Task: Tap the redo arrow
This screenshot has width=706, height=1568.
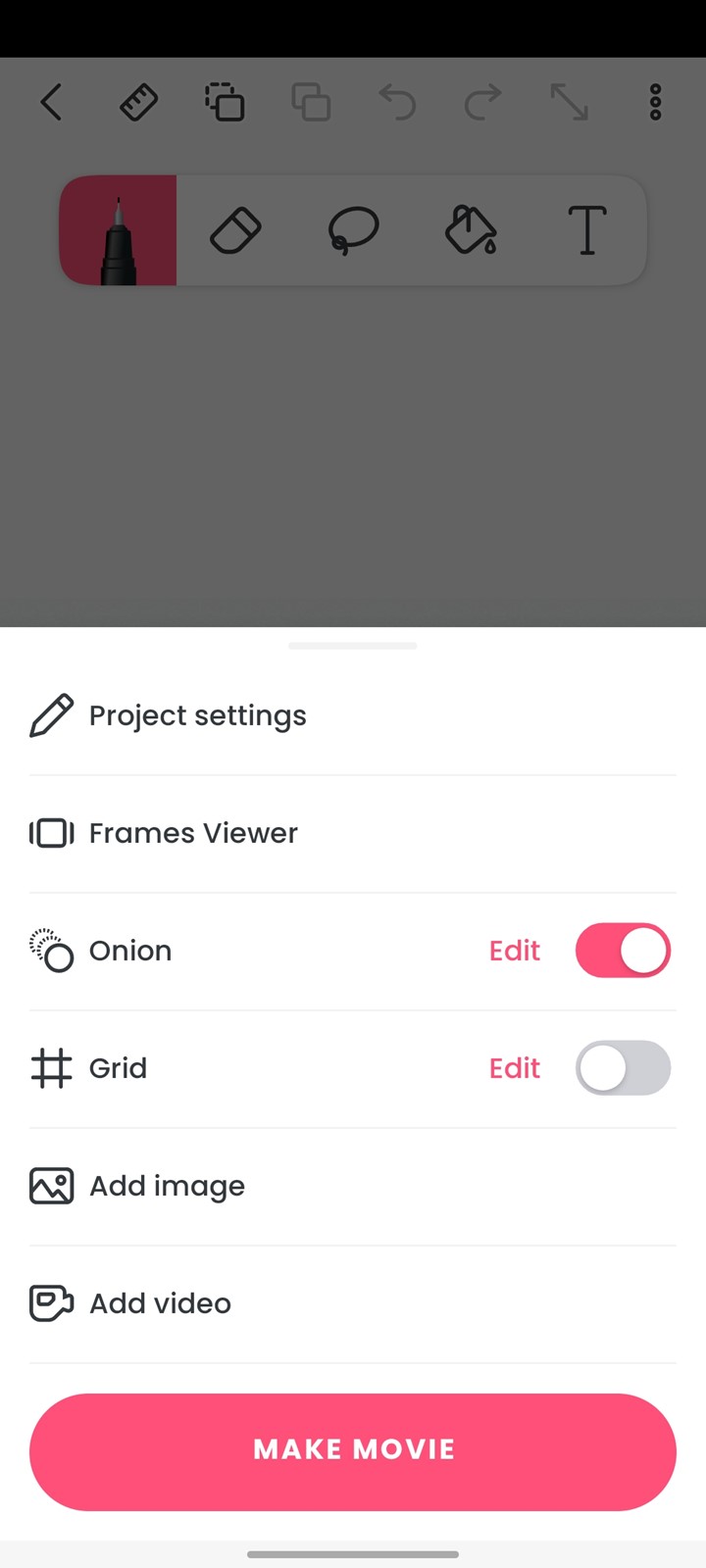Action: 482,102
